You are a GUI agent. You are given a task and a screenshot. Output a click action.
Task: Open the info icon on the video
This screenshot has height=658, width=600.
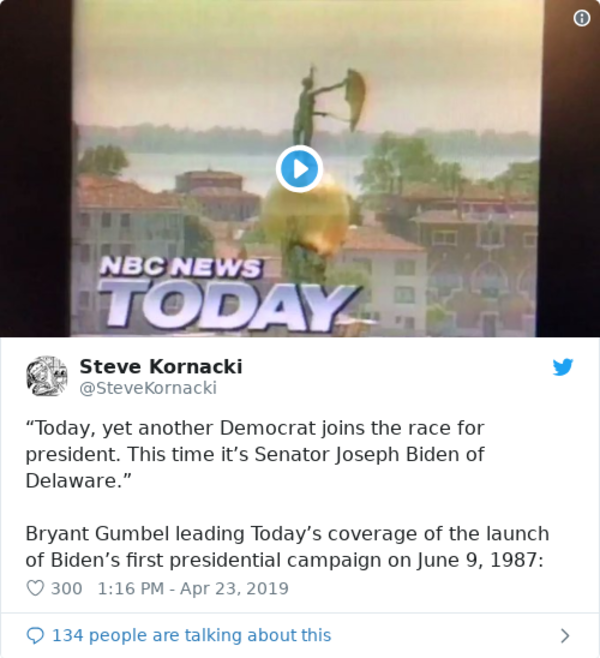[x=582, y=18]
